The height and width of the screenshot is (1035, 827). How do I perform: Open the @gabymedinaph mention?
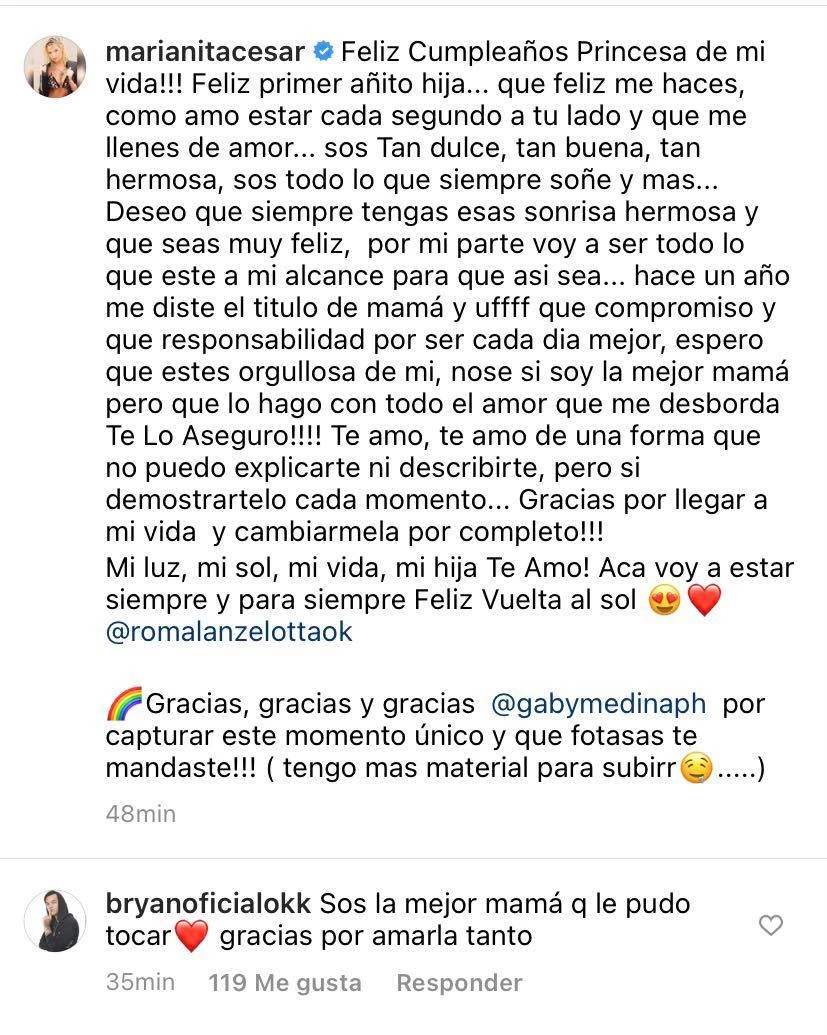tap(599, 704)
